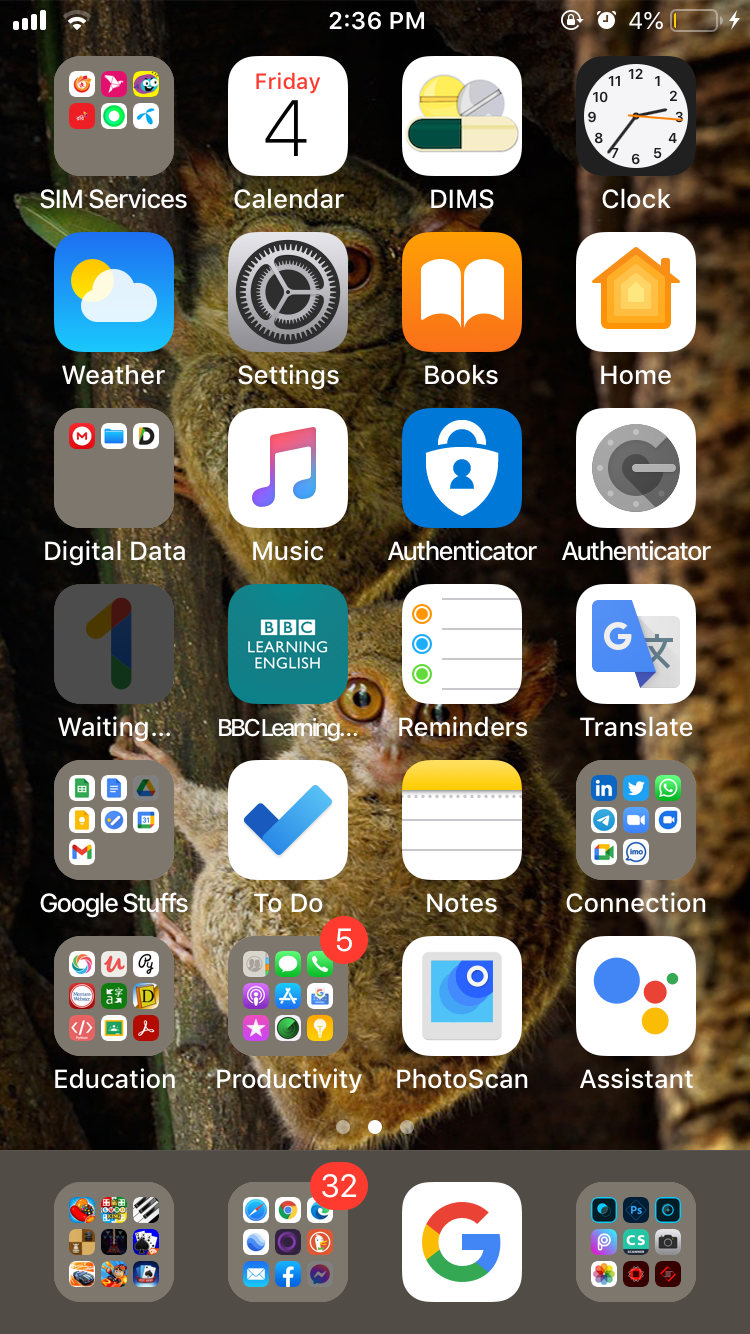Image resolution: width=750 pixels, height=1334 pixels.
Task: Open the Google Stuffs folder
Action: tap(114, 820)
